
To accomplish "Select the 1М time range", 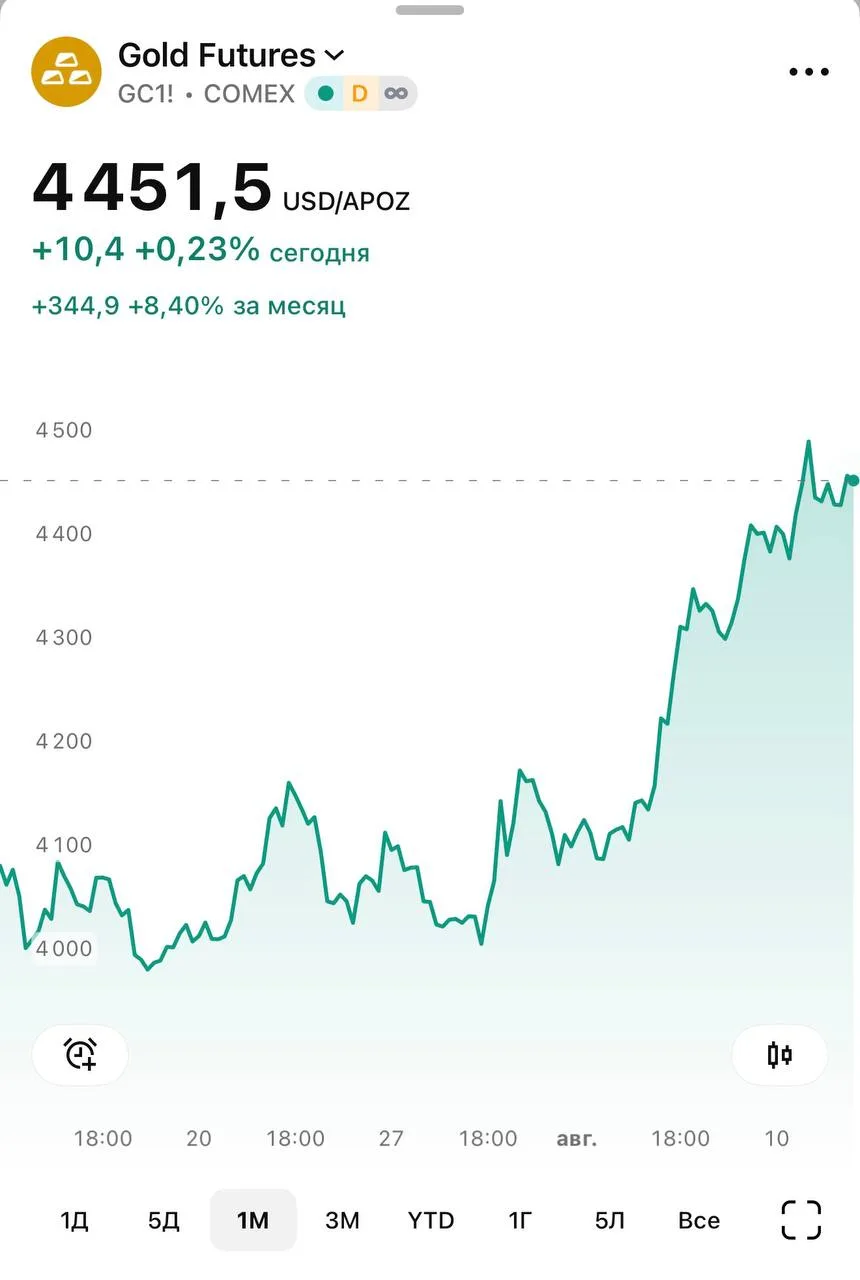I will tap(253, 1220).
